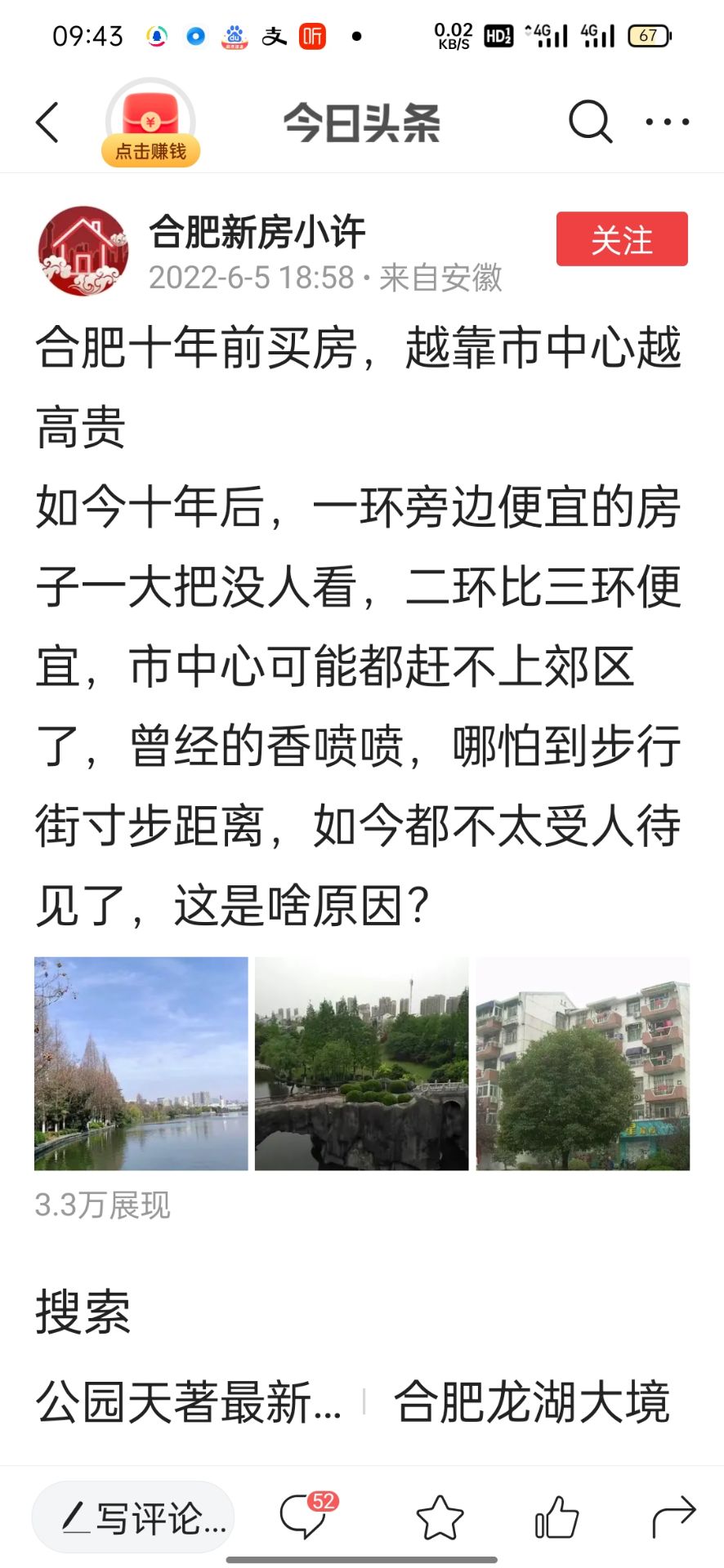This screenshot has height=1568, width=724.
Task: Like this post with thumbs up
Action: click(556, 1517)
